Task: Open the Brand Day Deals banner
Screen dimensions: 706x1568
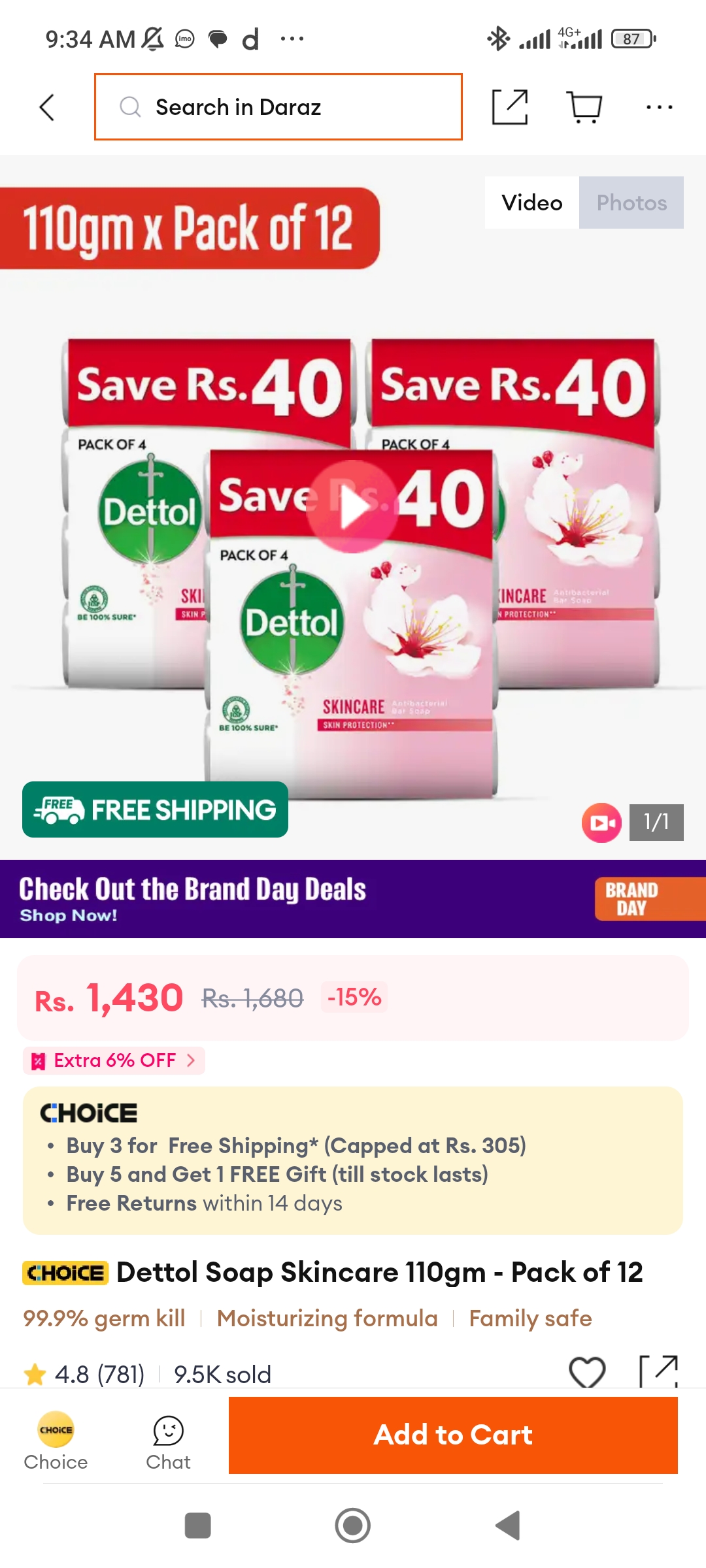Action: [353, 899]
